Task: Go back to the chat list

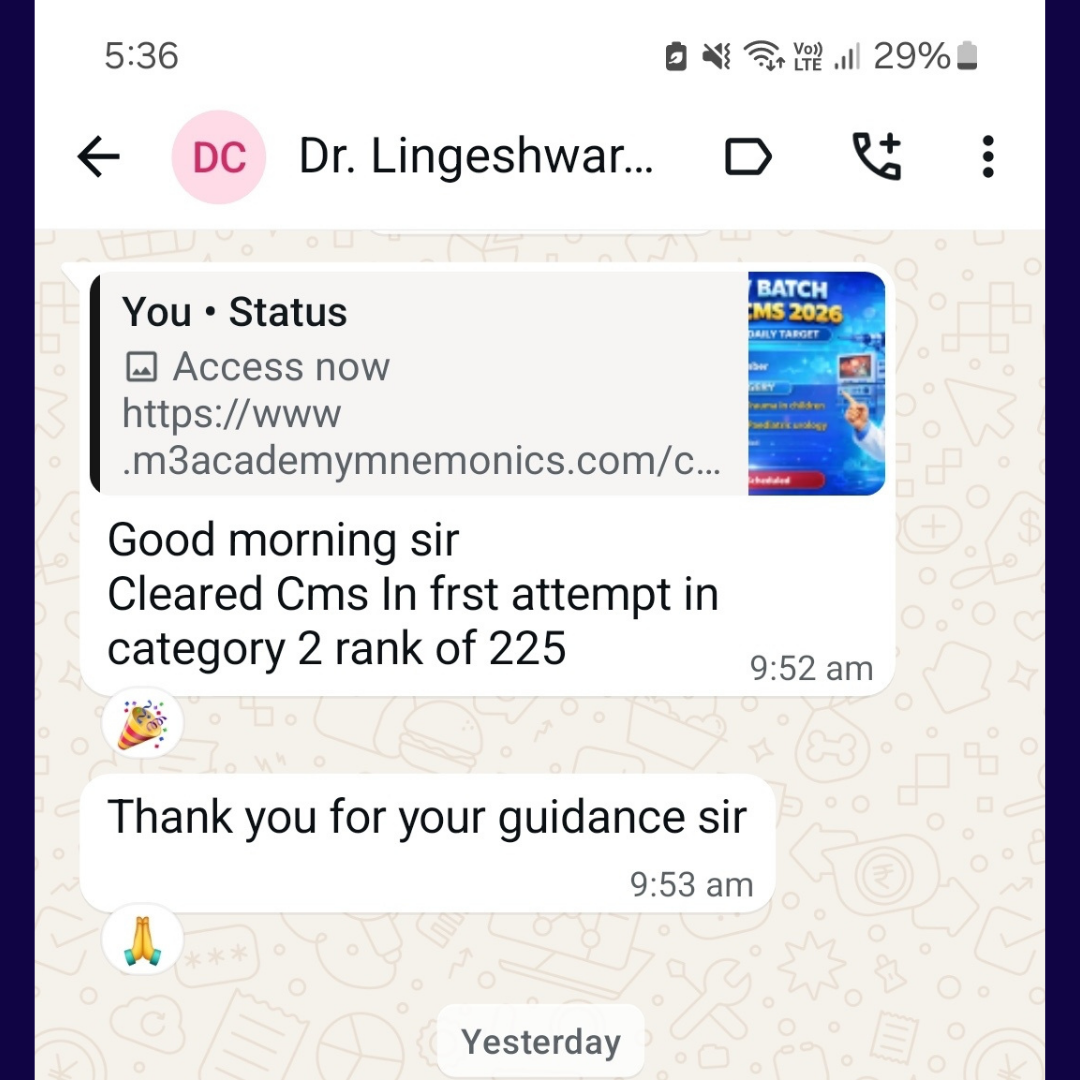Action: (98, 157)
